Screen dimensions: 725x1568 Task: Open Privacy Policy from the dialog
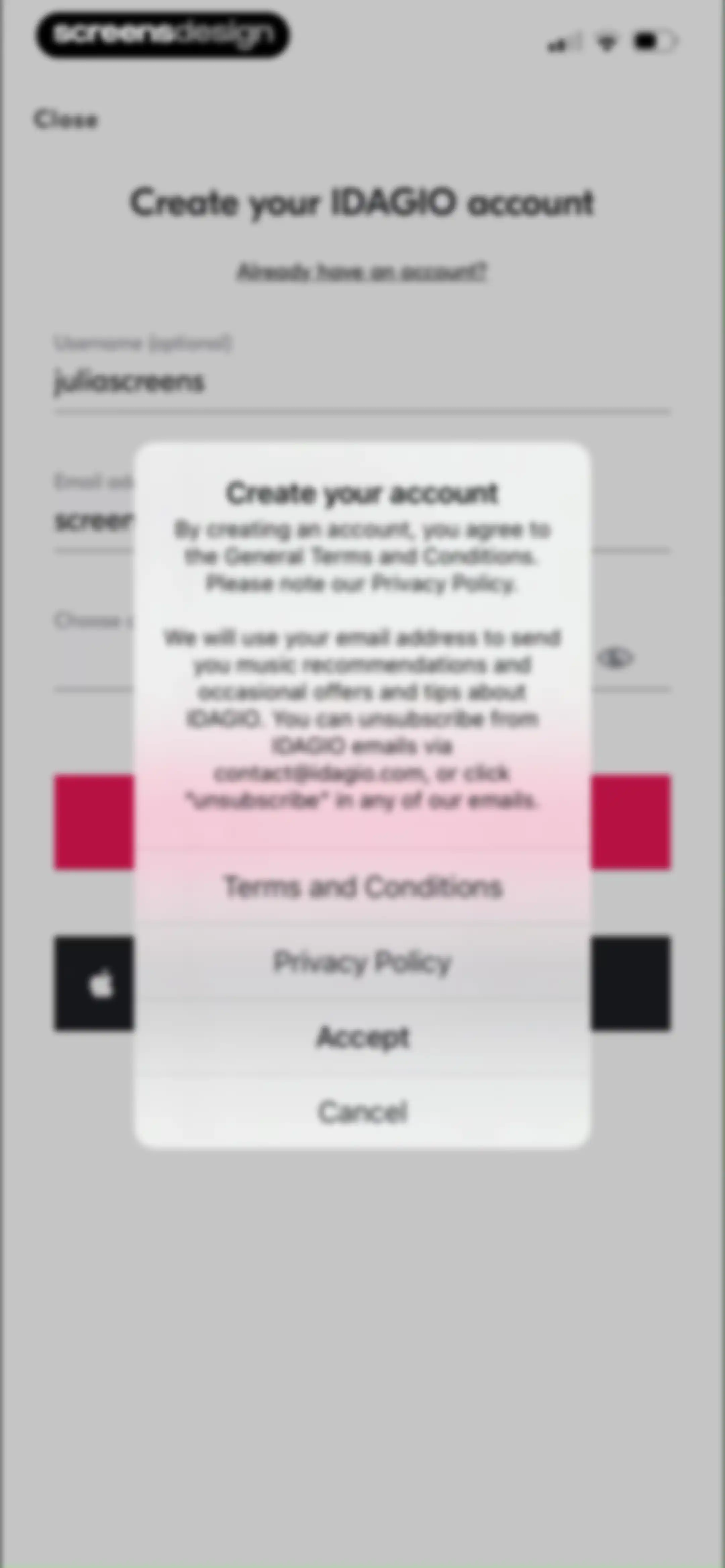(362, 962)
